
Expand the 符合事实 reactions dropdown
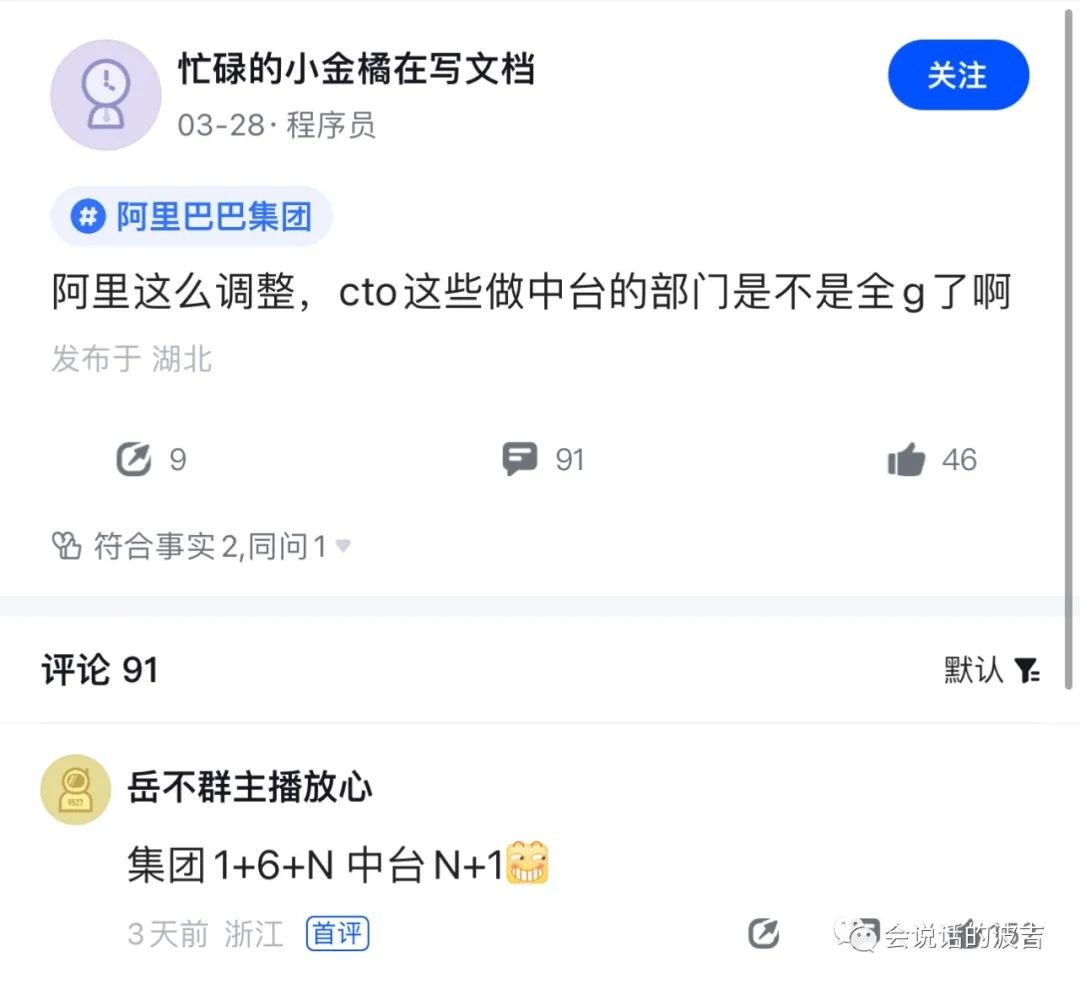coord(343,547)
